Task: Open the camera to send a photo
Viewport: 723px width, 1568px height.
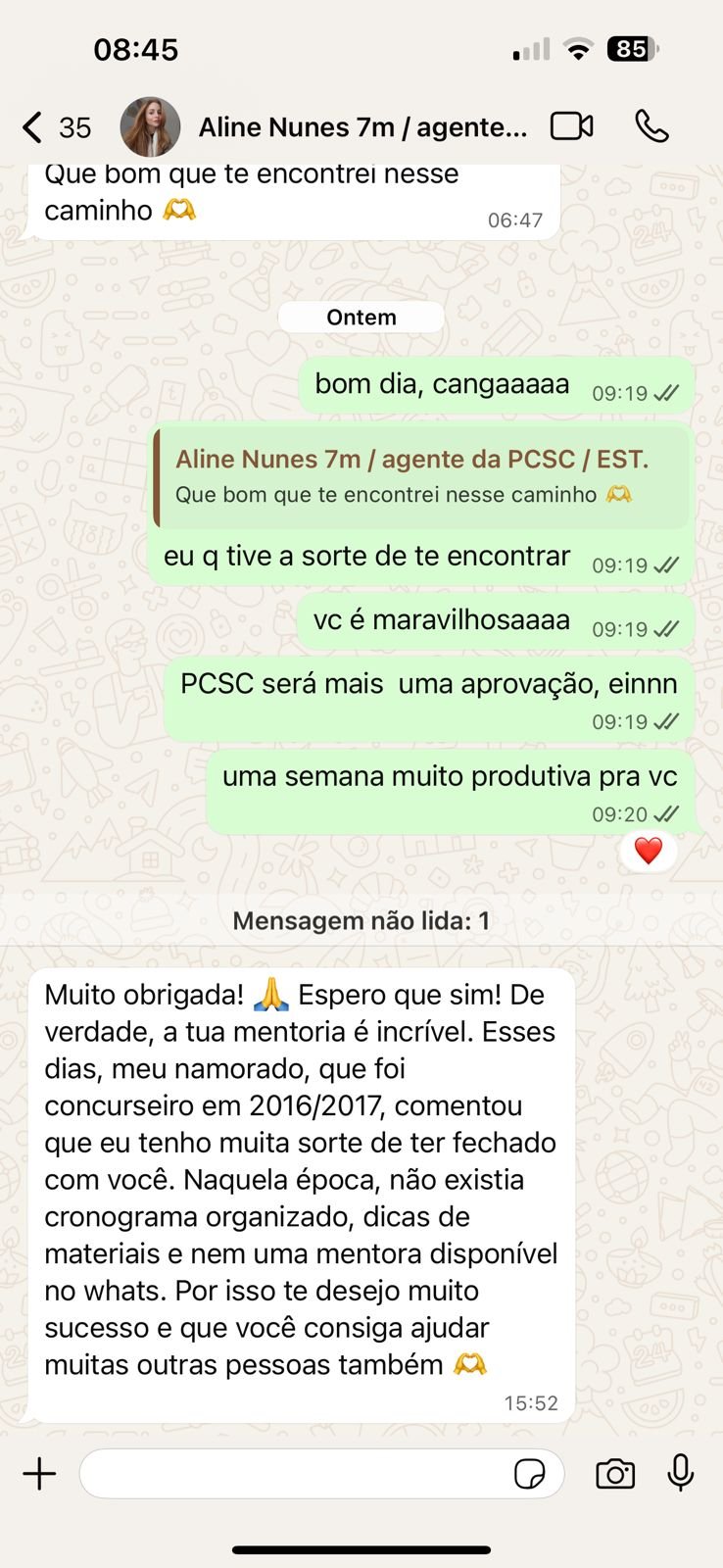Action: 615,1474
